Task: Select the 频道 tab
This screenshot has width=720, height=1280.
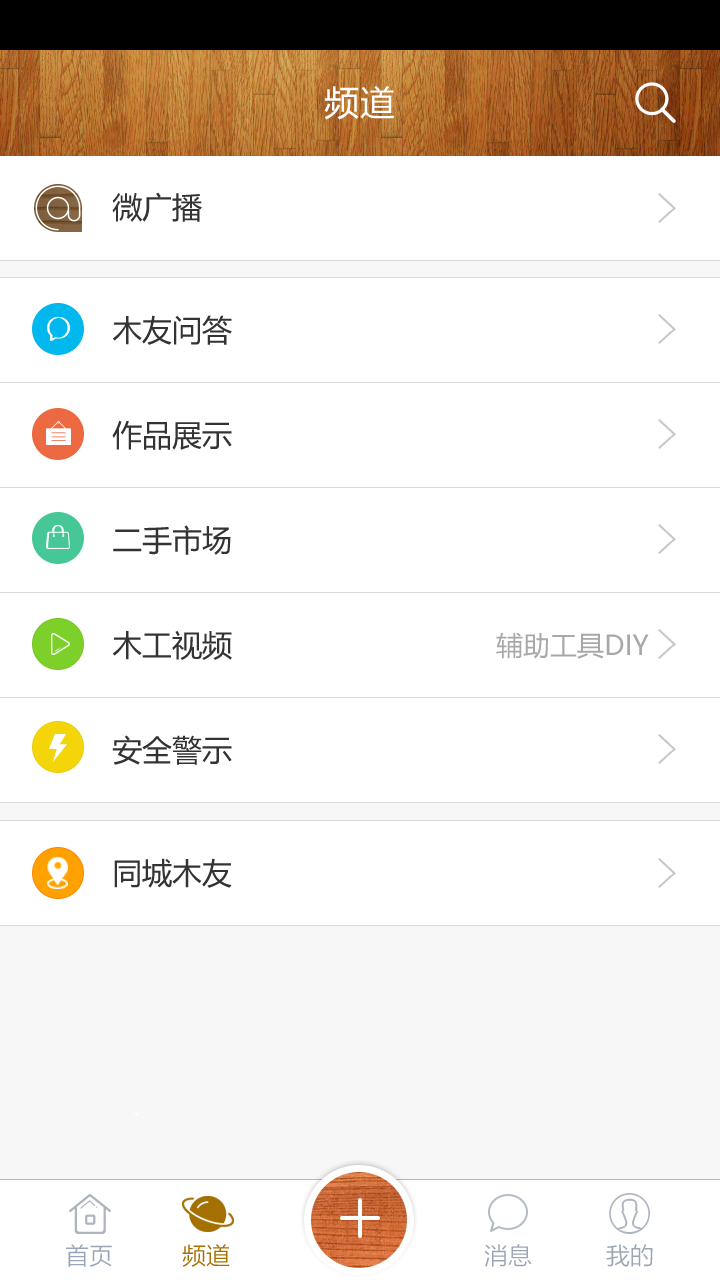Action: point(207,1231)
